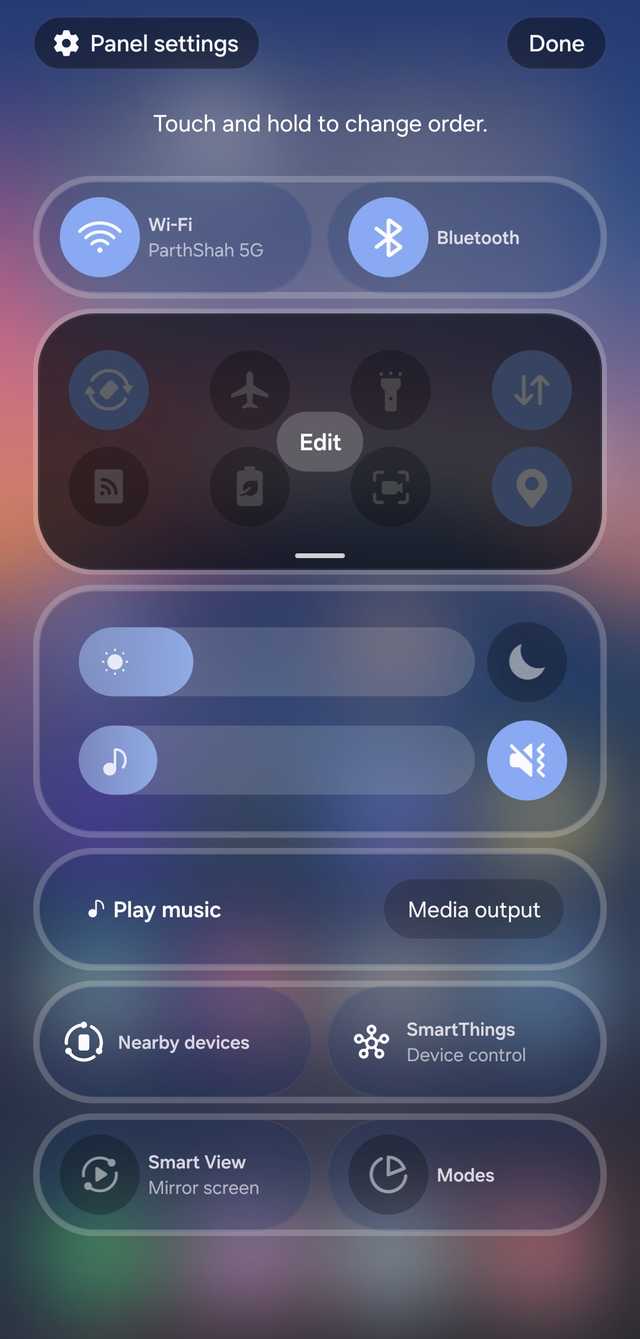Toggle the mute sound icon
This screenshot has height=1339, width=640.
(526, 760)
